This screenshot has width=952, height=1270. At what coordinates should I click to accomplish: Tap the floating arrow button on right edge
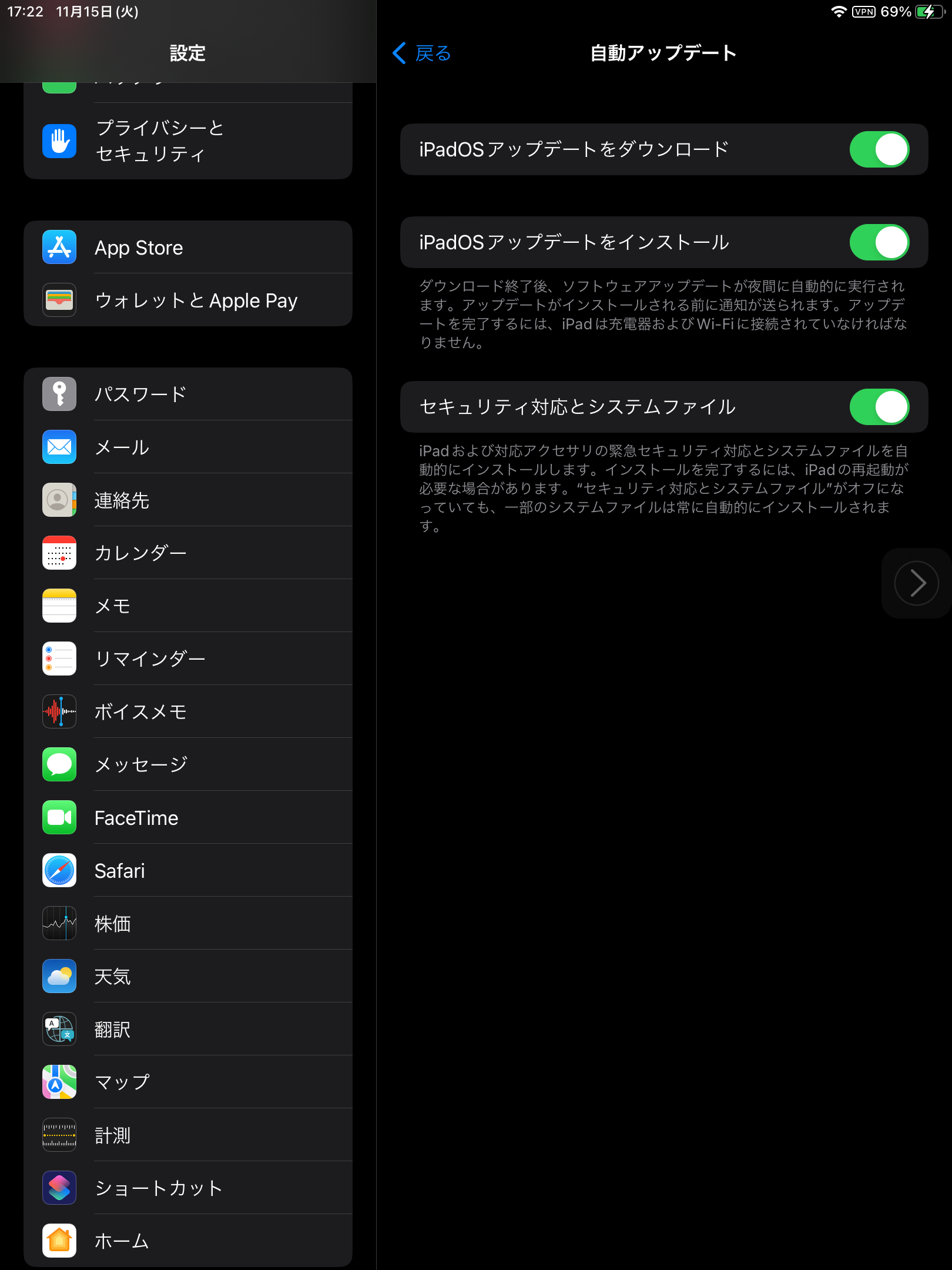(916, 583)
